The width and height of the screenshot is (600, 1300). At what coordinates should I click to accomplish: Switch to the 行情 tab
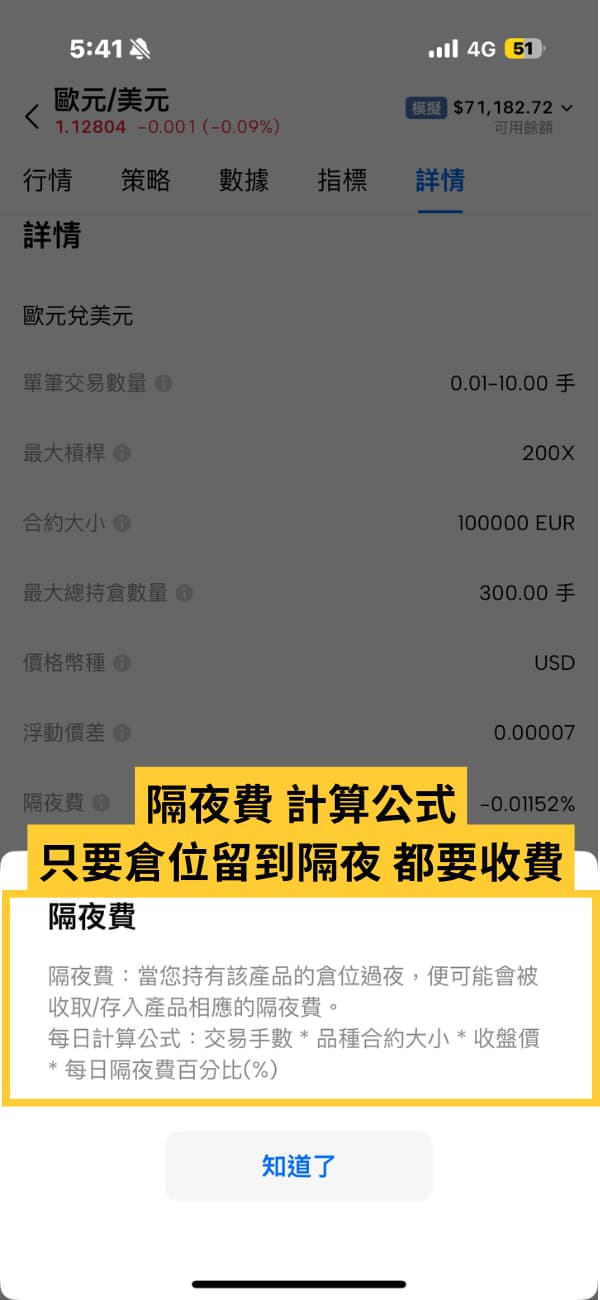click(x=48, y=181)
